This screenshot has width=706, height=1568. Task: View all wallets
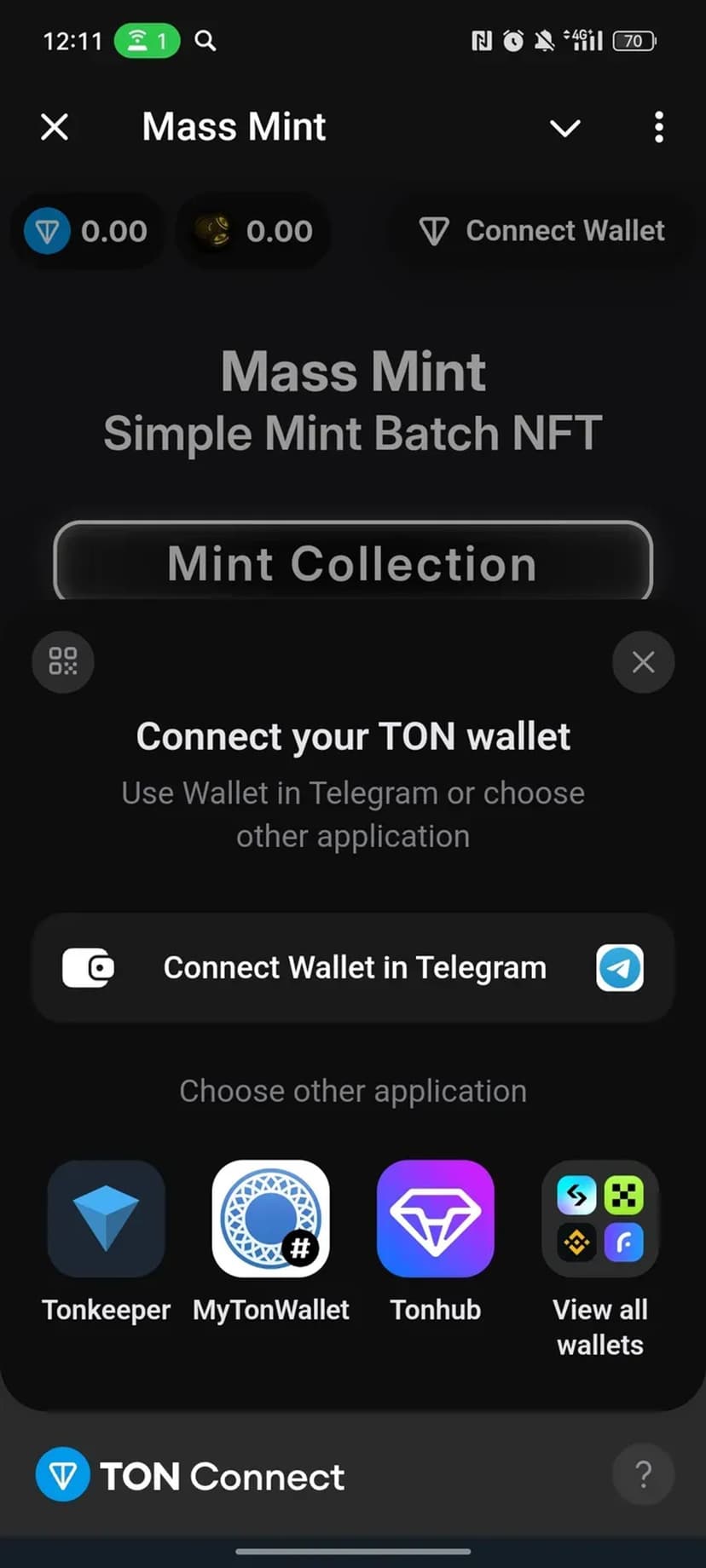point(600,1219)
